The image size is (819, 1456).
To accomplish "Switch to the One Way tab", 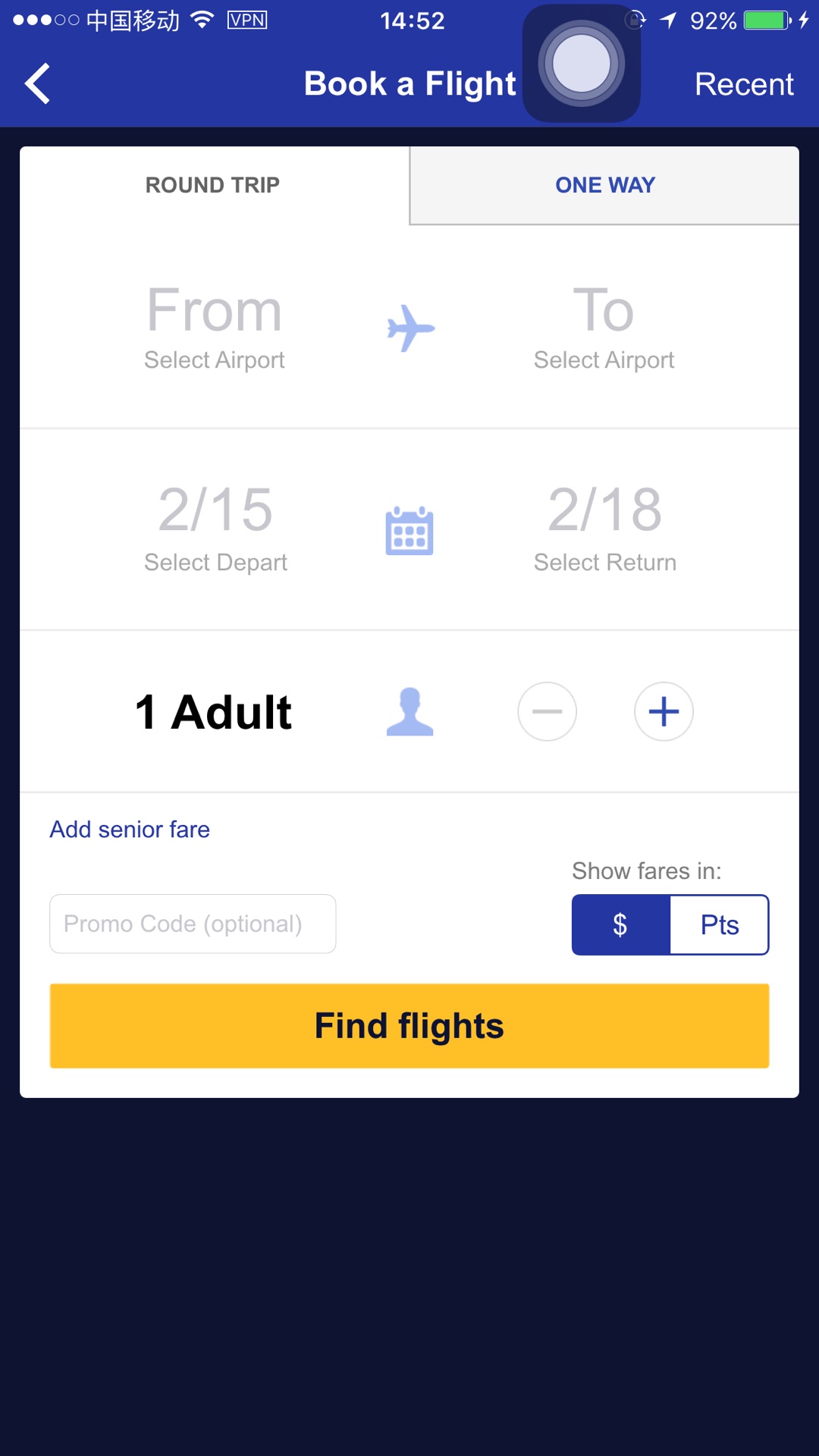I will [604, 185].
